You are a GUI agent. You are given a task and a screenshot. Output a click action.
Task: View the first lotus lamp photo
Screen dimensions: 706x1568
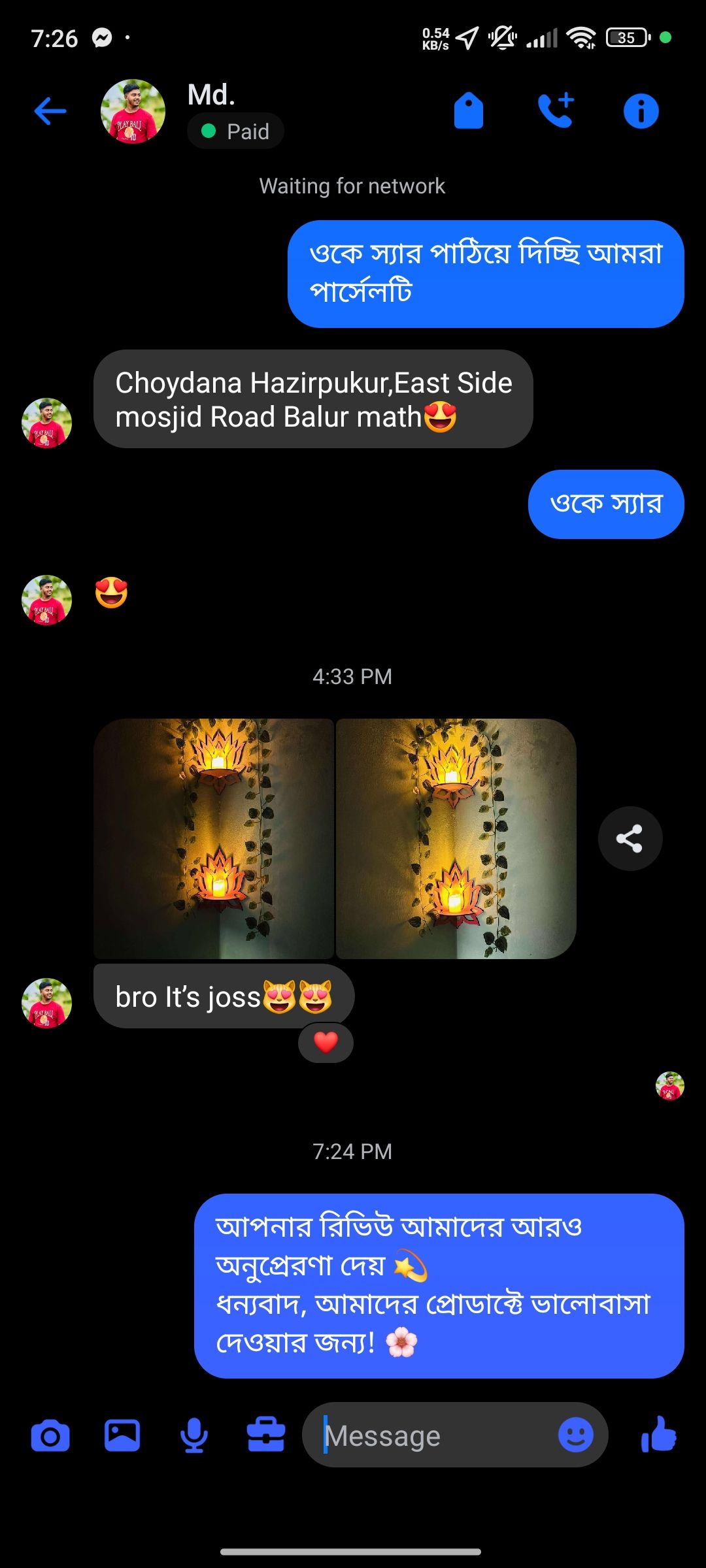214,838
